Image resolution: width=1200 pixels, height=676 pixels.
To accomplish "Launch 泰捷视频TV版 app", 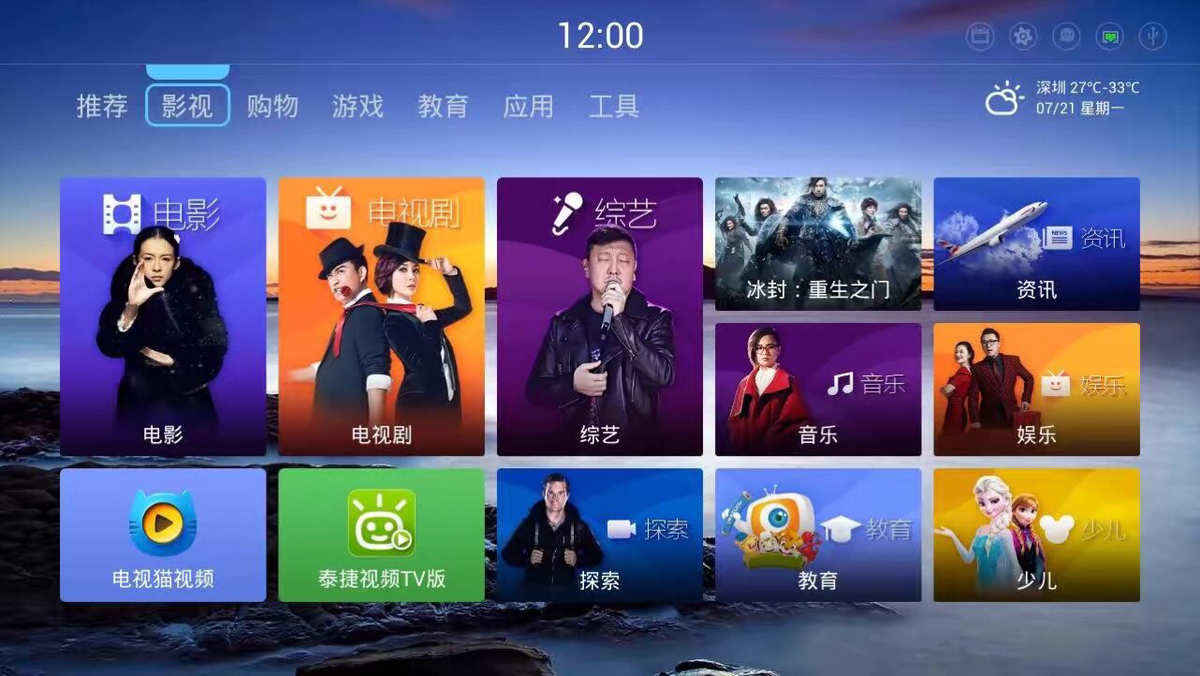I will click(x=381, y=535).
